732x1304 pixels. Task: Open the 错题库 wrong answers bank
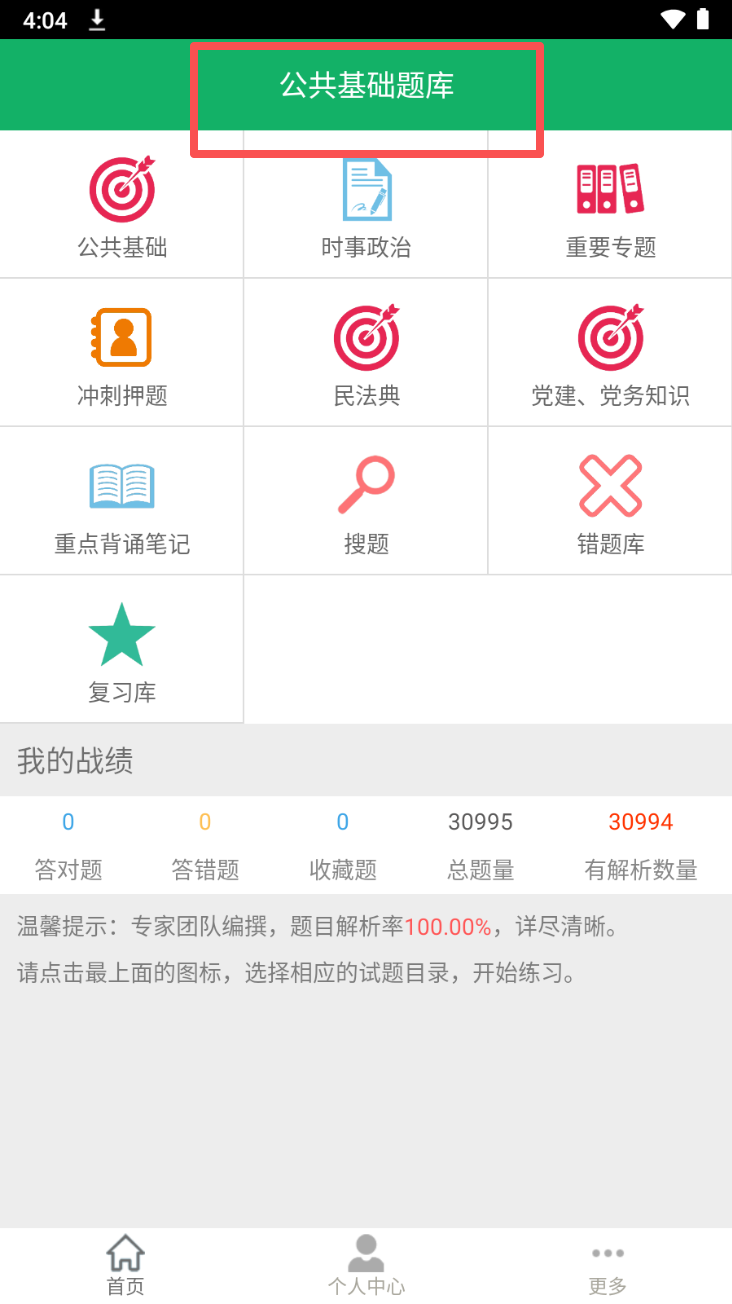pyautogui.click(x=610, y=501)
